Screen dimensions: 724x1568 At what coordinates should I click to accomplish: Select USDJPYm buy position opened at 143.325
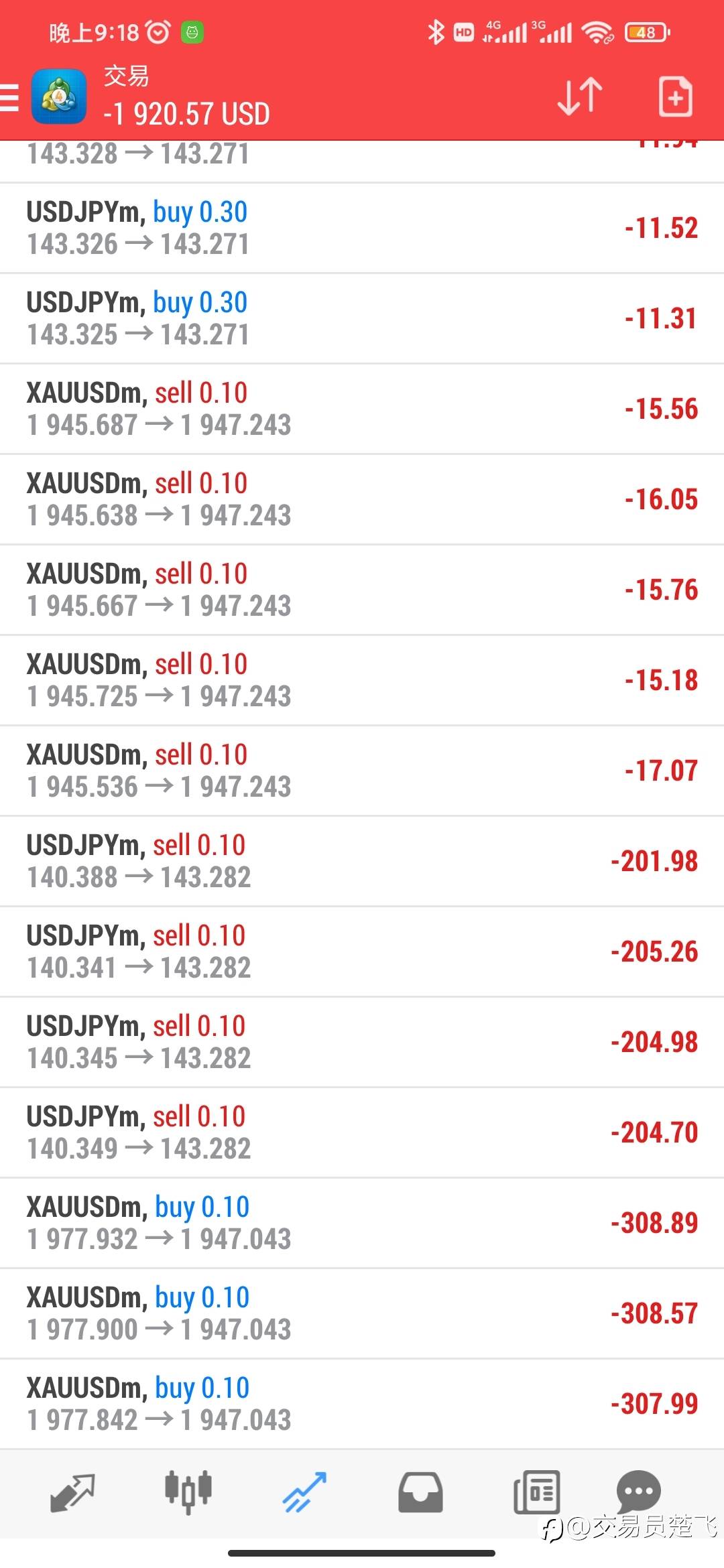pyautogui.click(x=362, y=318)
